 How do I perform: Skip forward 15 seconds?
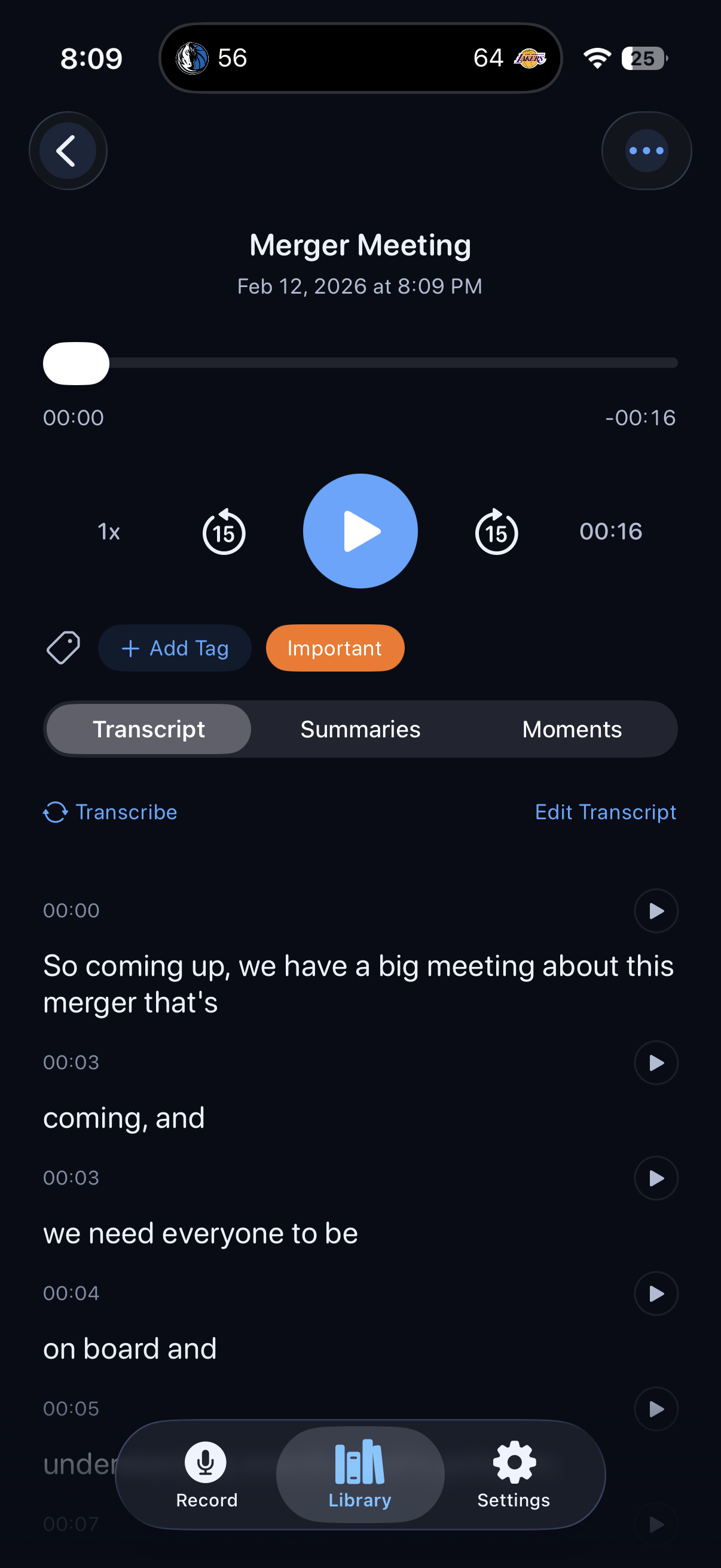click(x=496, y=532)
